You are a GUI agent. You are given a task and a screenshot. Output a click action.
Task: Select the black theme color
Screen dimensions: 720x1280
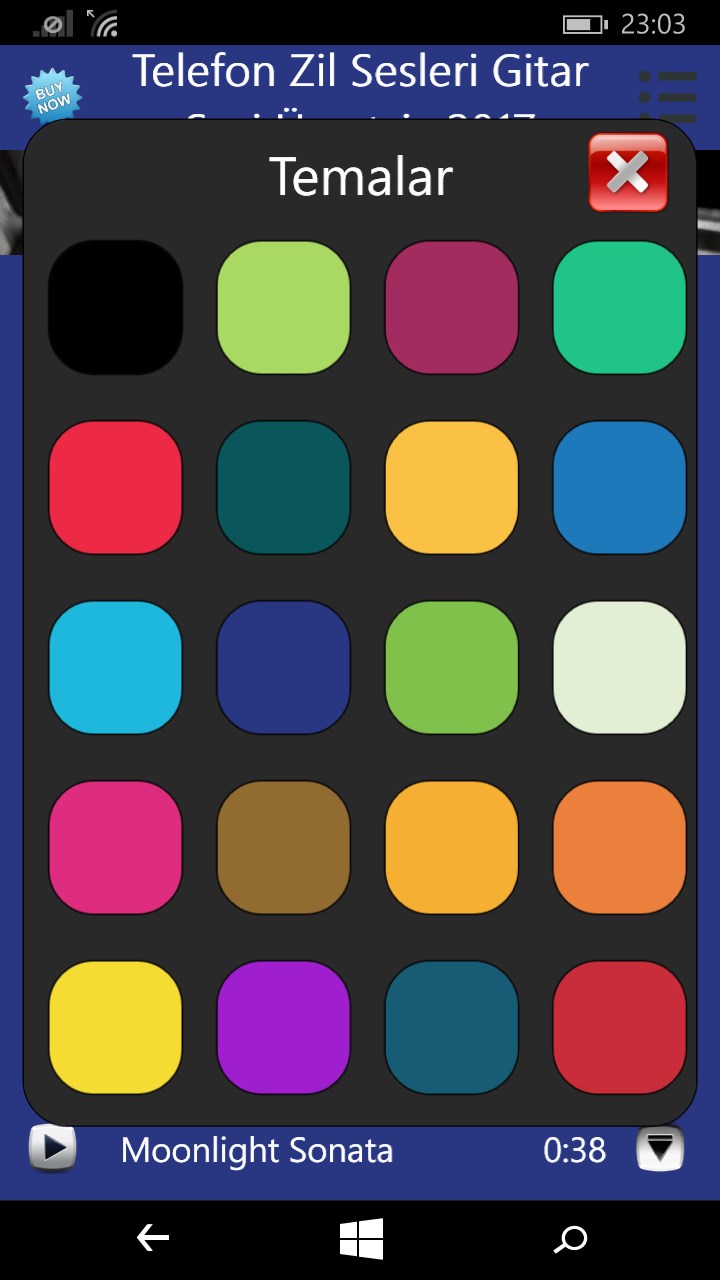[x=116, y=307]
